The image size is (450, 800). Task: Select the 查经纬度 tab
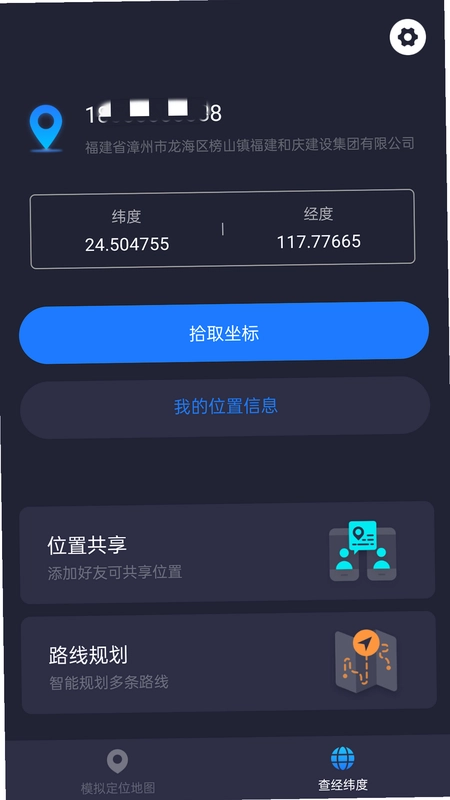(343, 768)
